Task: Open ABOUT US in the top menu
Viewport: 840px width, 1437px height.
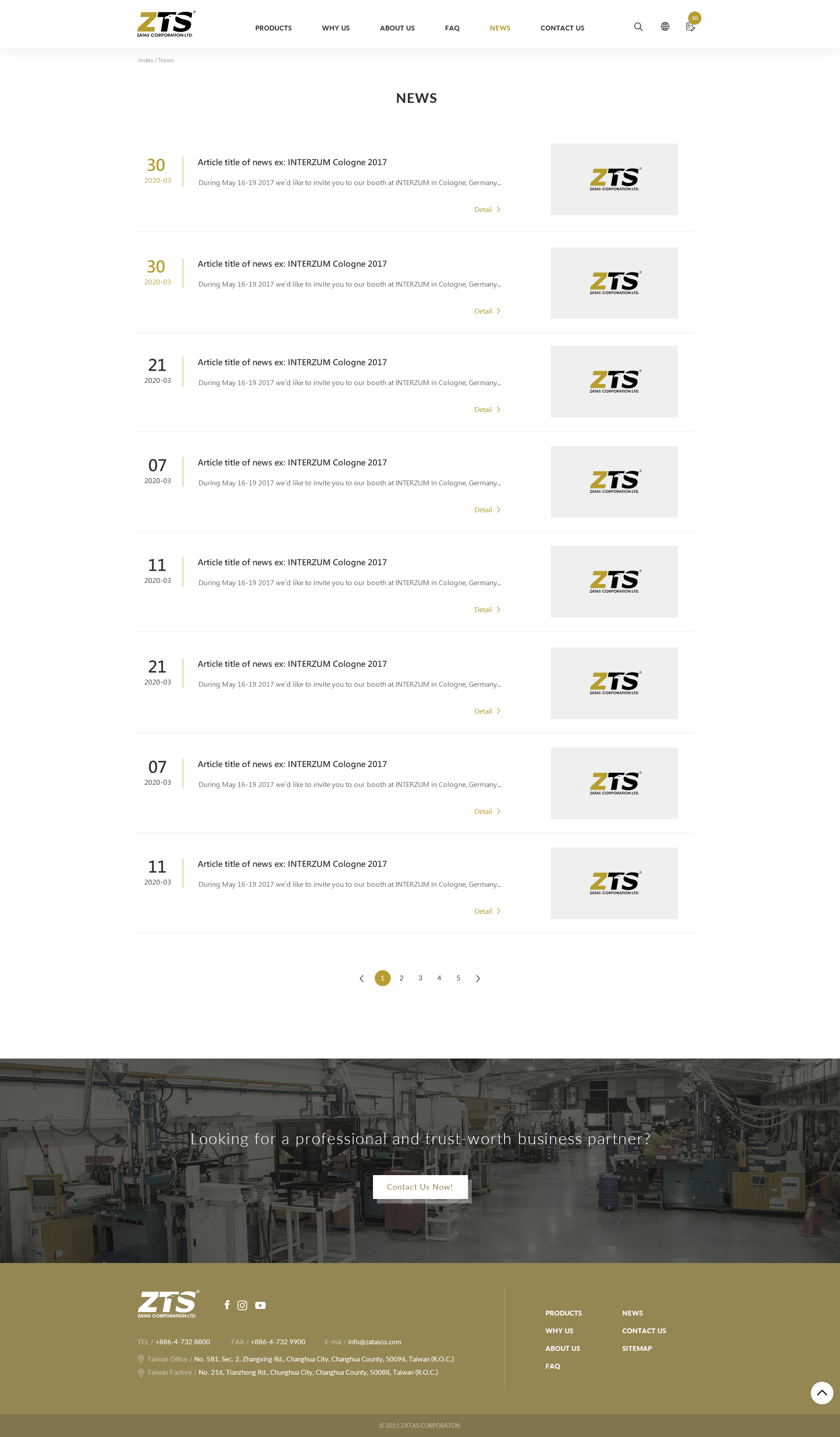Action: pyautogui.click(x=397, y=28)
